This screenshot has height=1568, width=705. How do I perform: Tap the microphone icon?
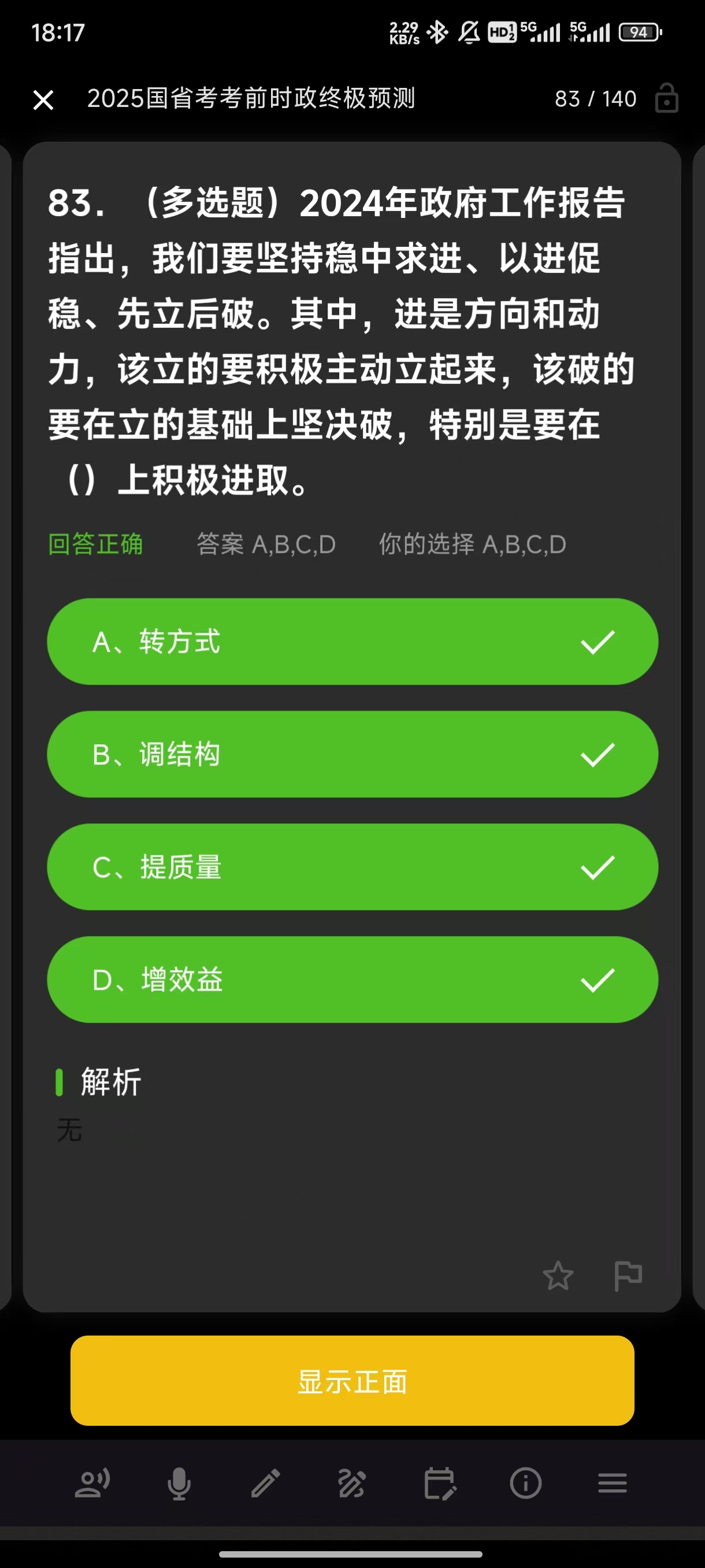179,1484
